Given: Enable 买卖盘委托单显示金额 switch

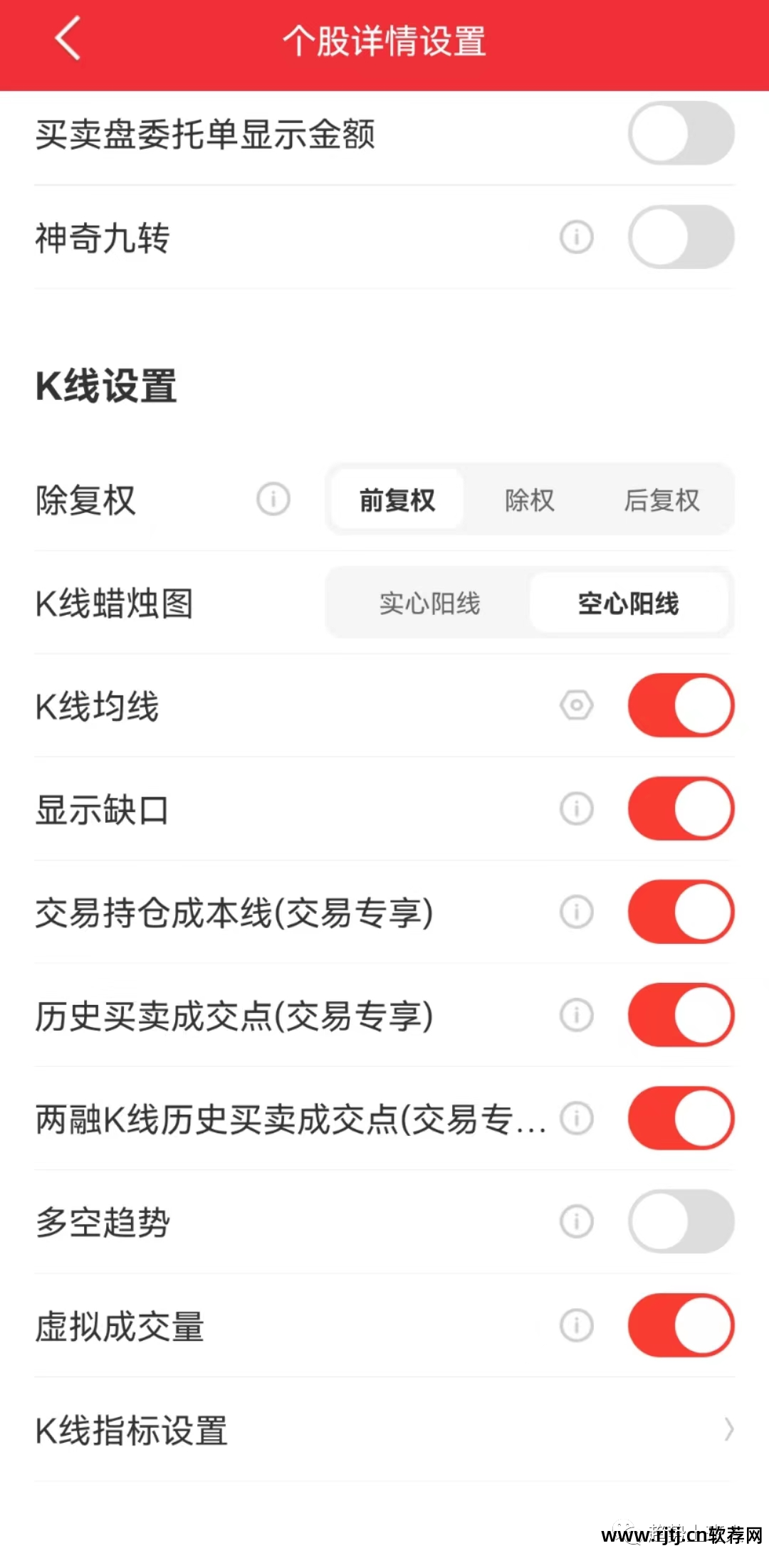Looking at the screenshot, I should point(681,134).
